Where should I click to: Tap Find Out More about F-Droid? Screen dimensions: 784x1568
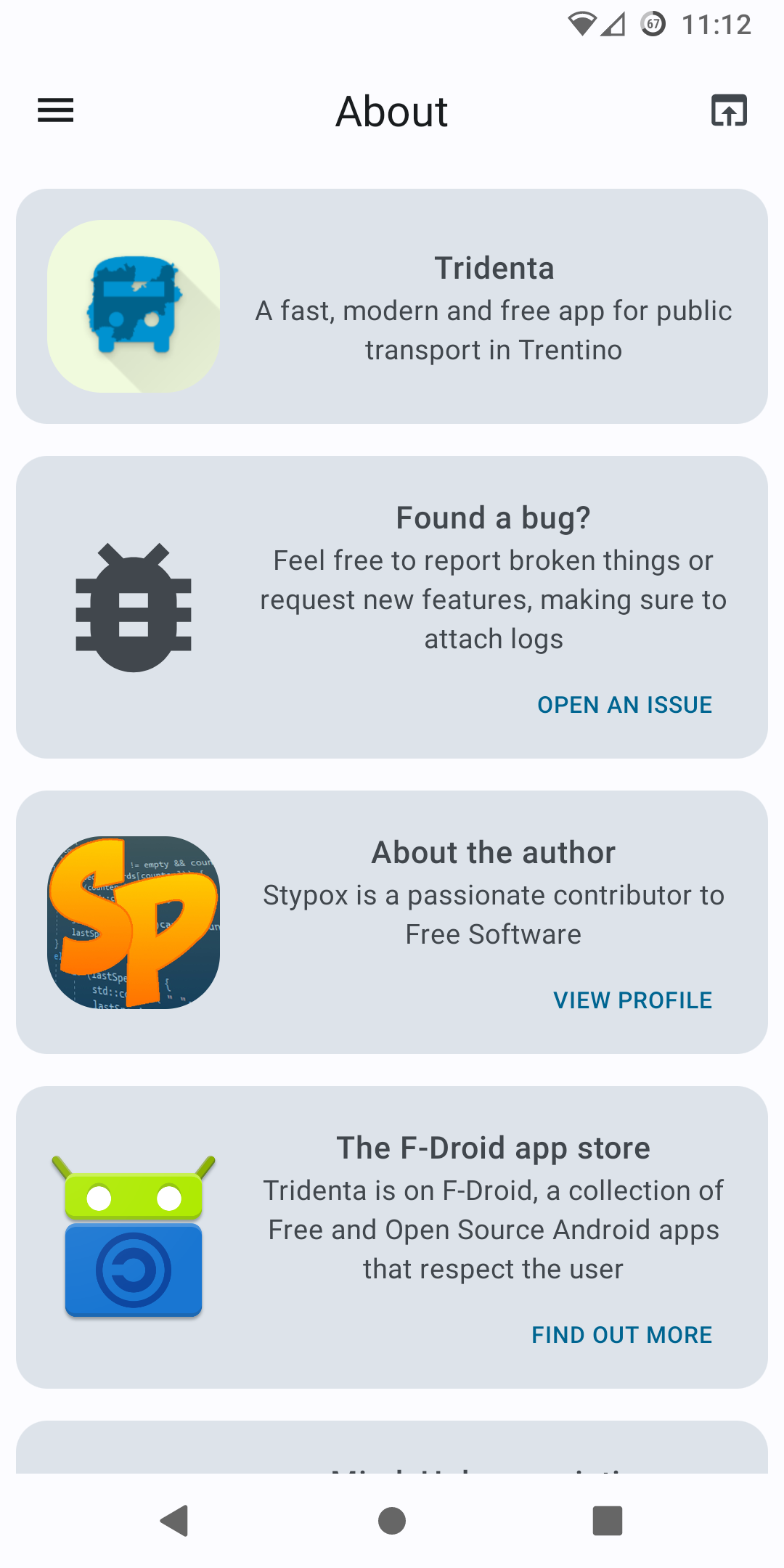click(621, 1335)
